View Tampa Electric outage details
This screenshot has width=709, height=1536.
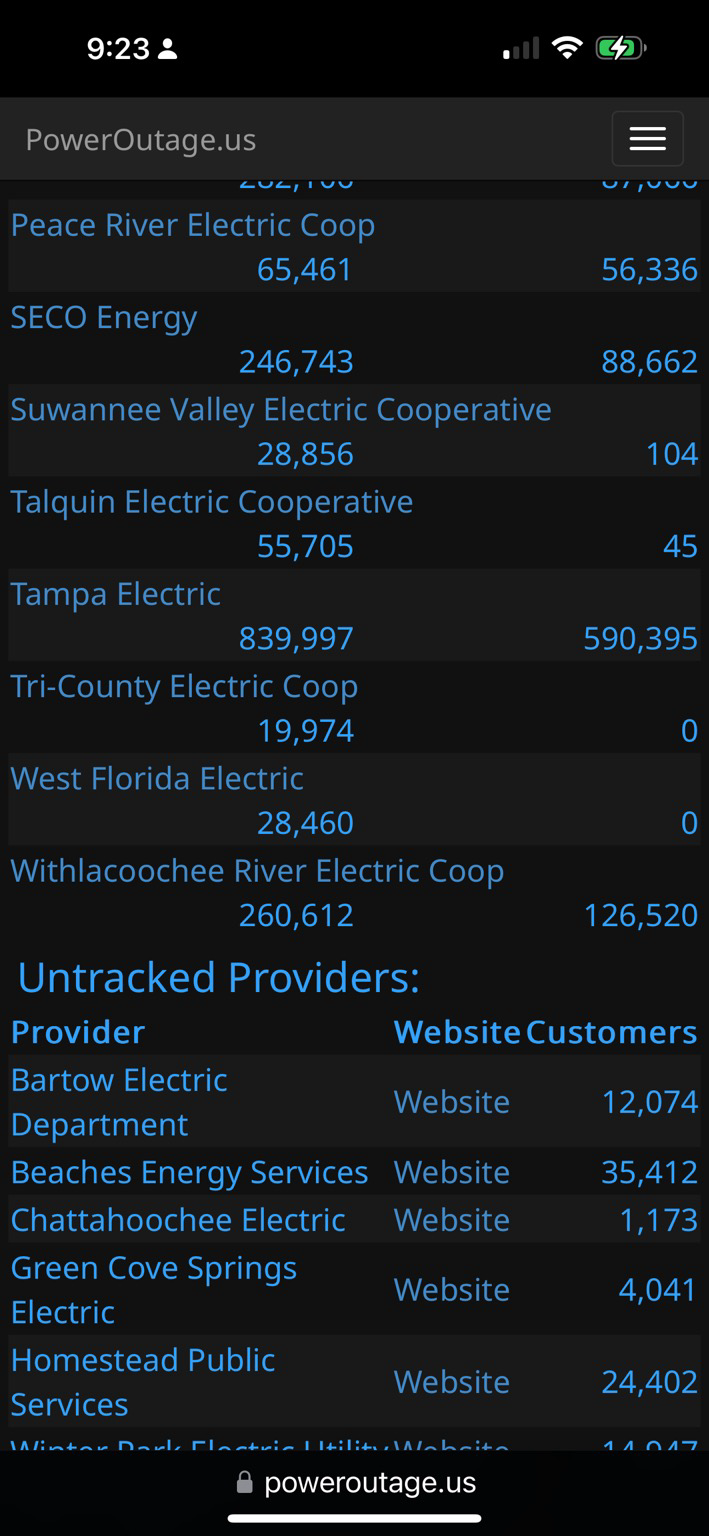116,594
